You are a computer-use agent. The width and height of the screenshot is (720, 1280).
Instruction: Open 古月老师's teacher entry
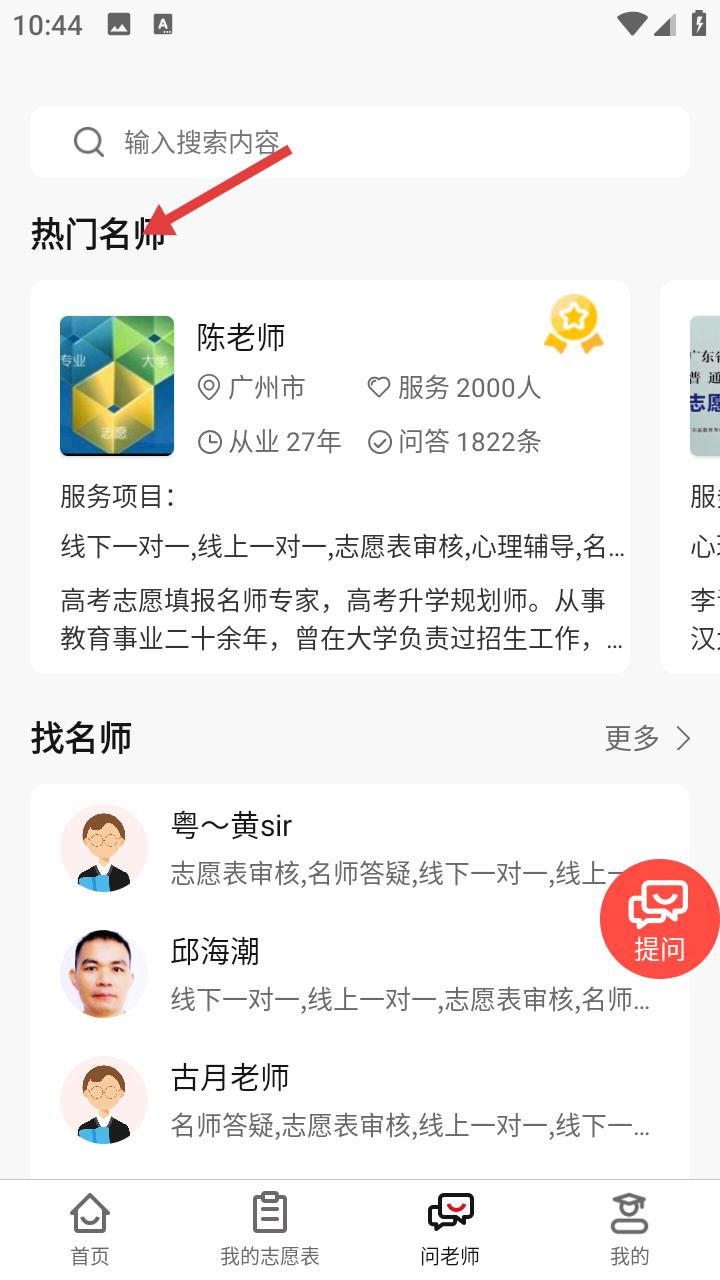[230, 1078]
